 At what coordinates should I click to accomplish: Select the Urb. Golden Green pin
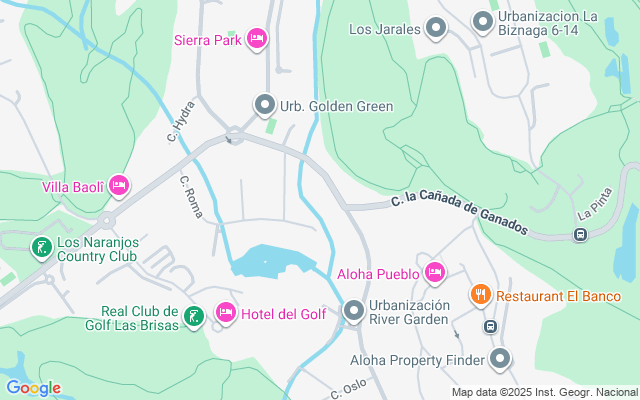264,105
